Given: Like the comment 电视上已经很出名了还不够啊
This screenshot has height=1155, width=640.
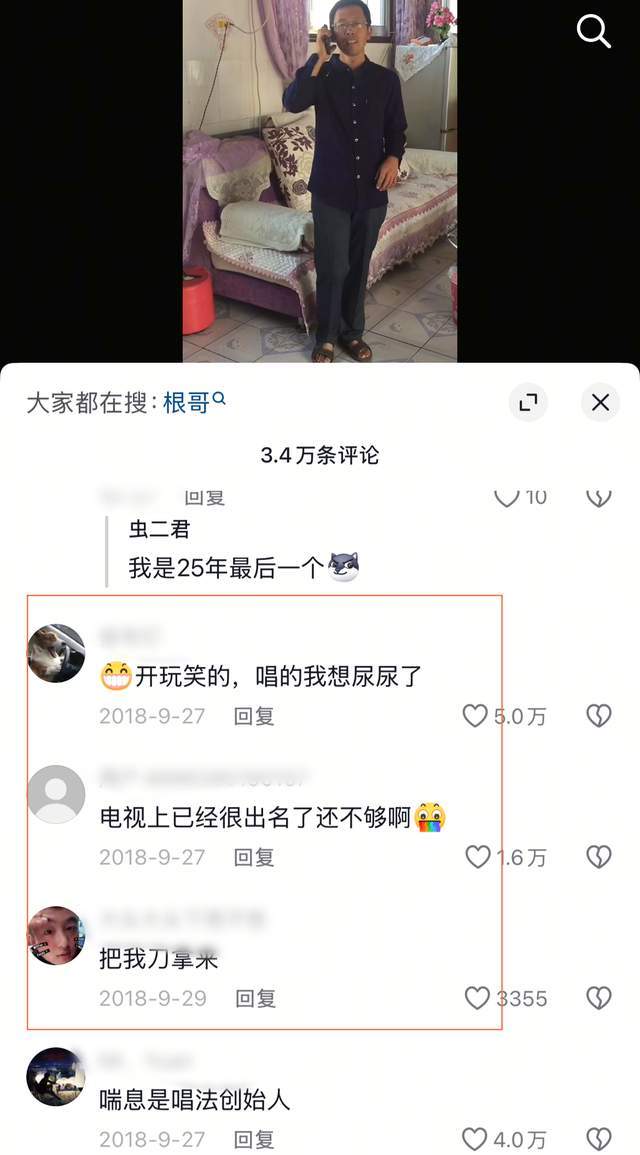Looking at the screenshot, I should coord(476,857).
